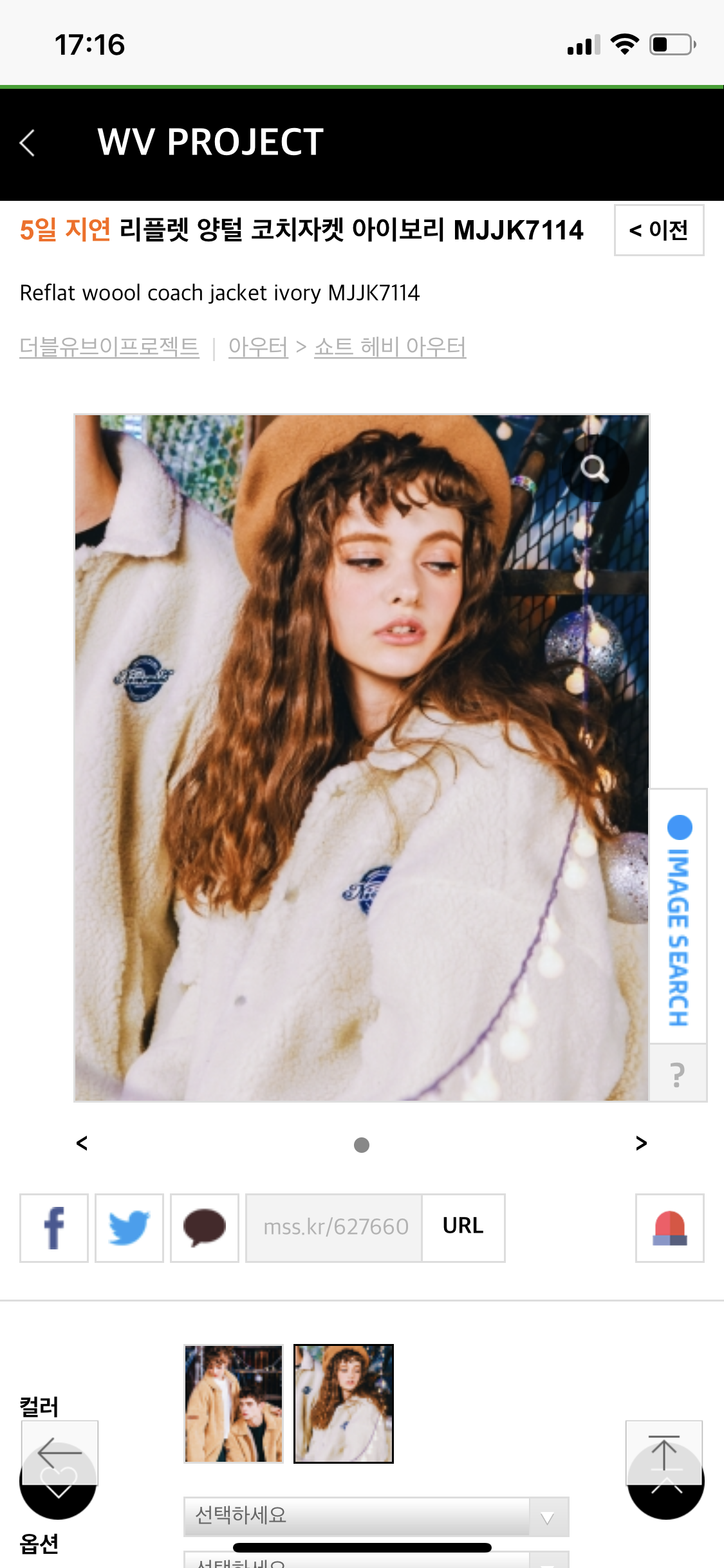Image resolution: width=724 pixels, height=1568 pixels.
Task: Select the ivory jacket color thumbnail
Action: tap(344, 1403)
